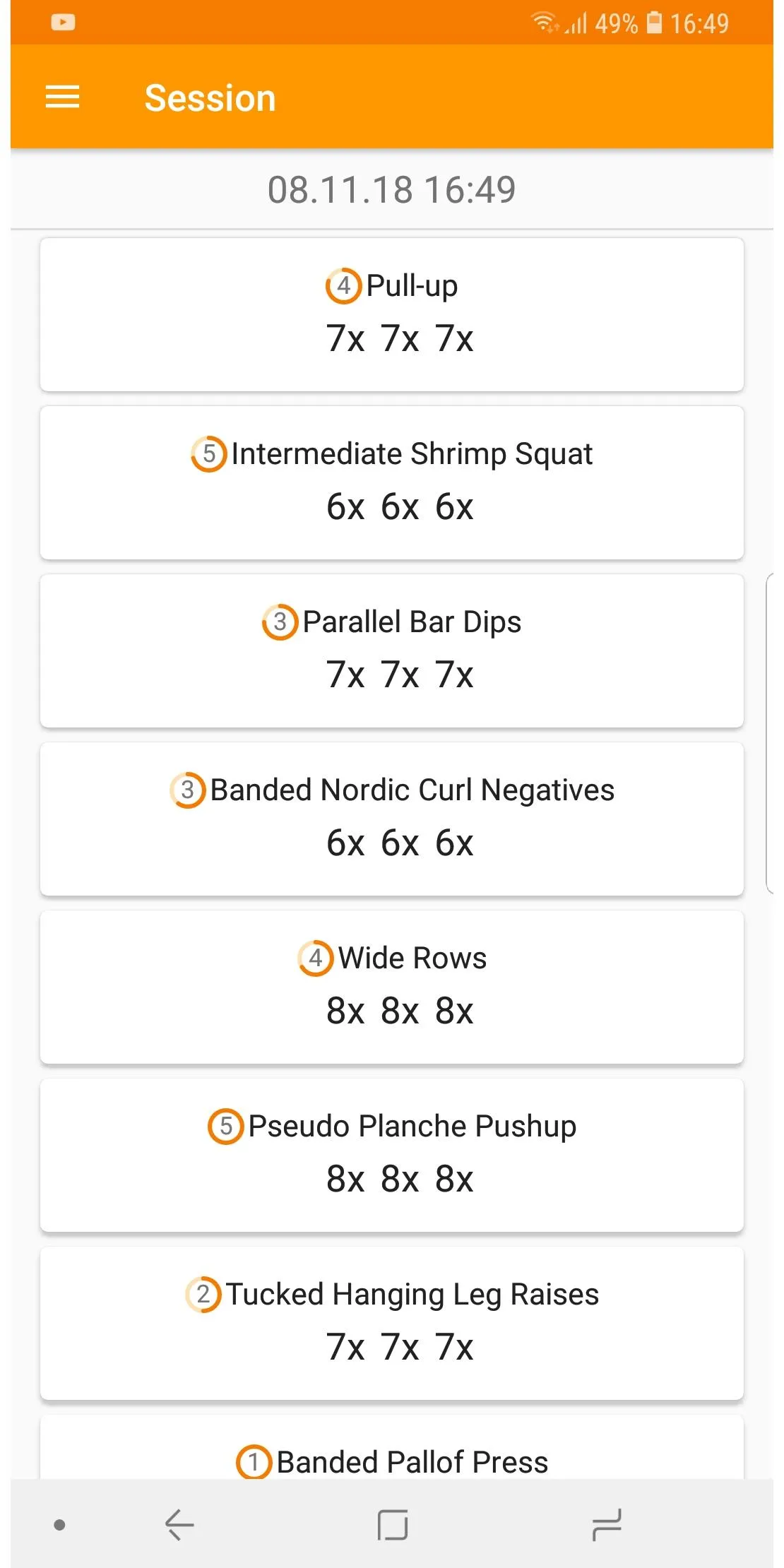Viewport: 784px width, 1568px height.
Task: Tap the Banded Nordic Curl Negatives card
Action: click(392, 819)
